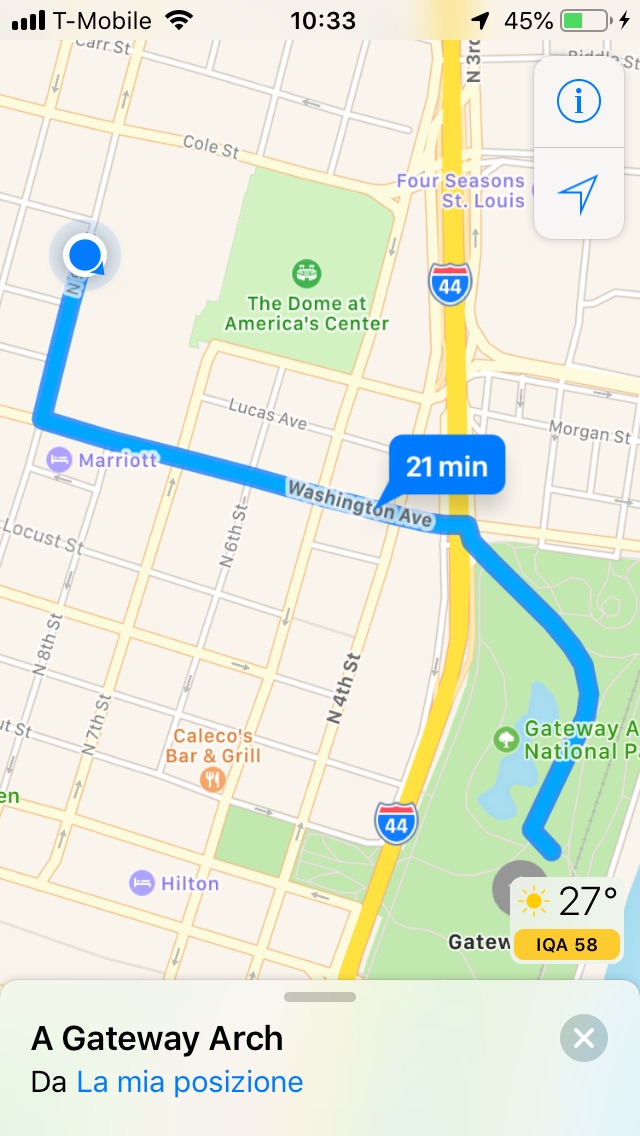
Task: Close the Gateway Arch route card
Action: coord(583,1038)
